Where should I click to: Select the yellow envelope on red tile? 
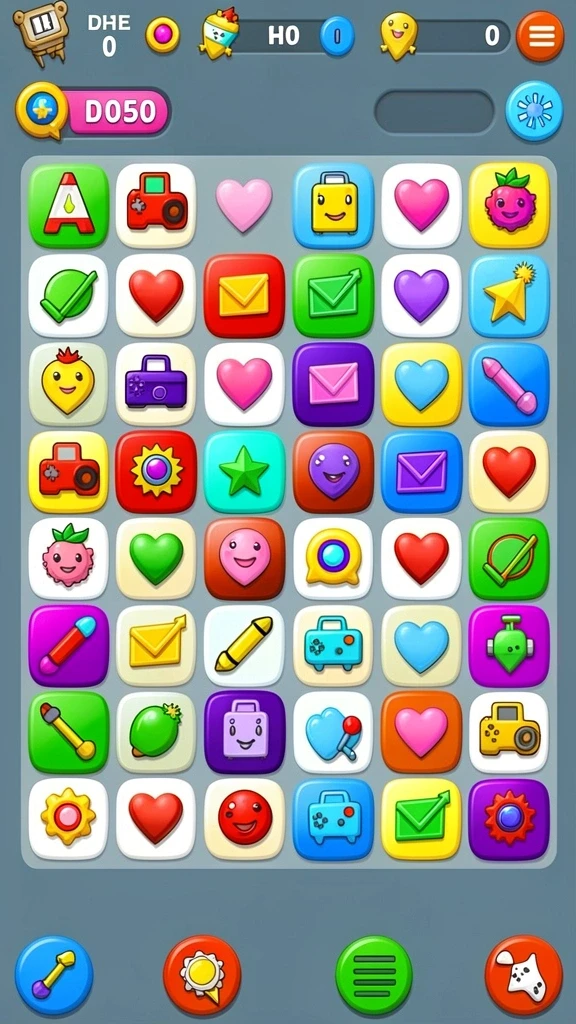244,295
